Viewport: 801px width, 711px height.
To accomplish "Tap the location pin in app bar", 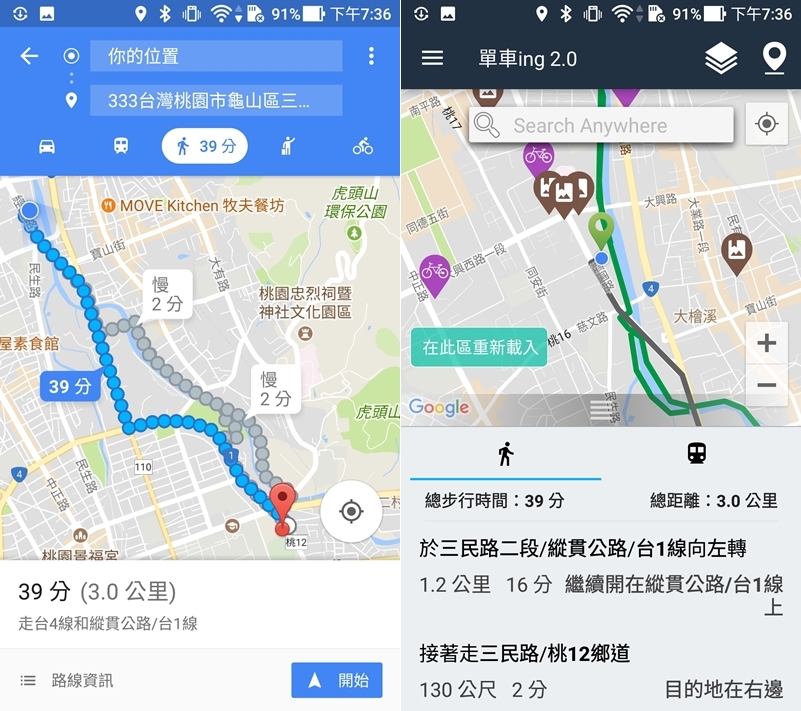I will [x=774, y=58].
